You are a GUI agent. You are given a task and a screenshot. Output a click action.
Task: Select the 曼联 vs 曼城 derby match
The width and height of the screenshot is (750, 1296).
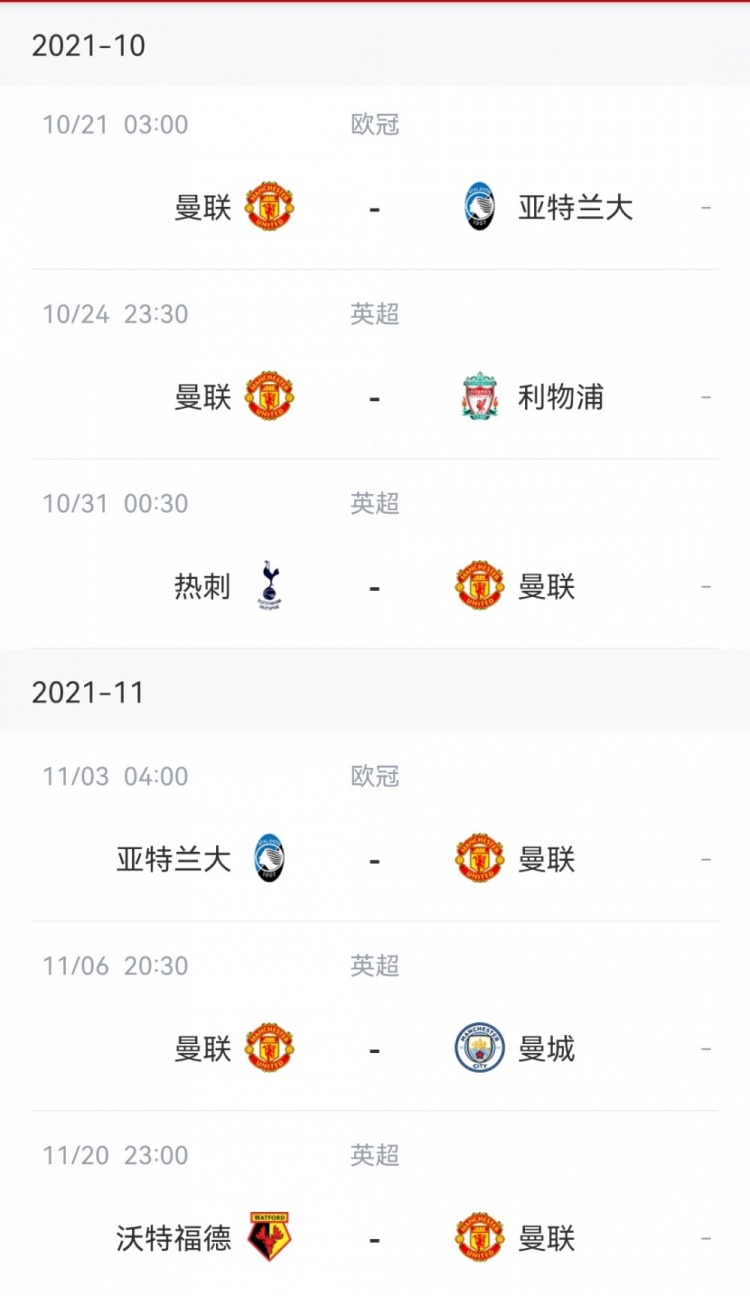click(374, 1049)
